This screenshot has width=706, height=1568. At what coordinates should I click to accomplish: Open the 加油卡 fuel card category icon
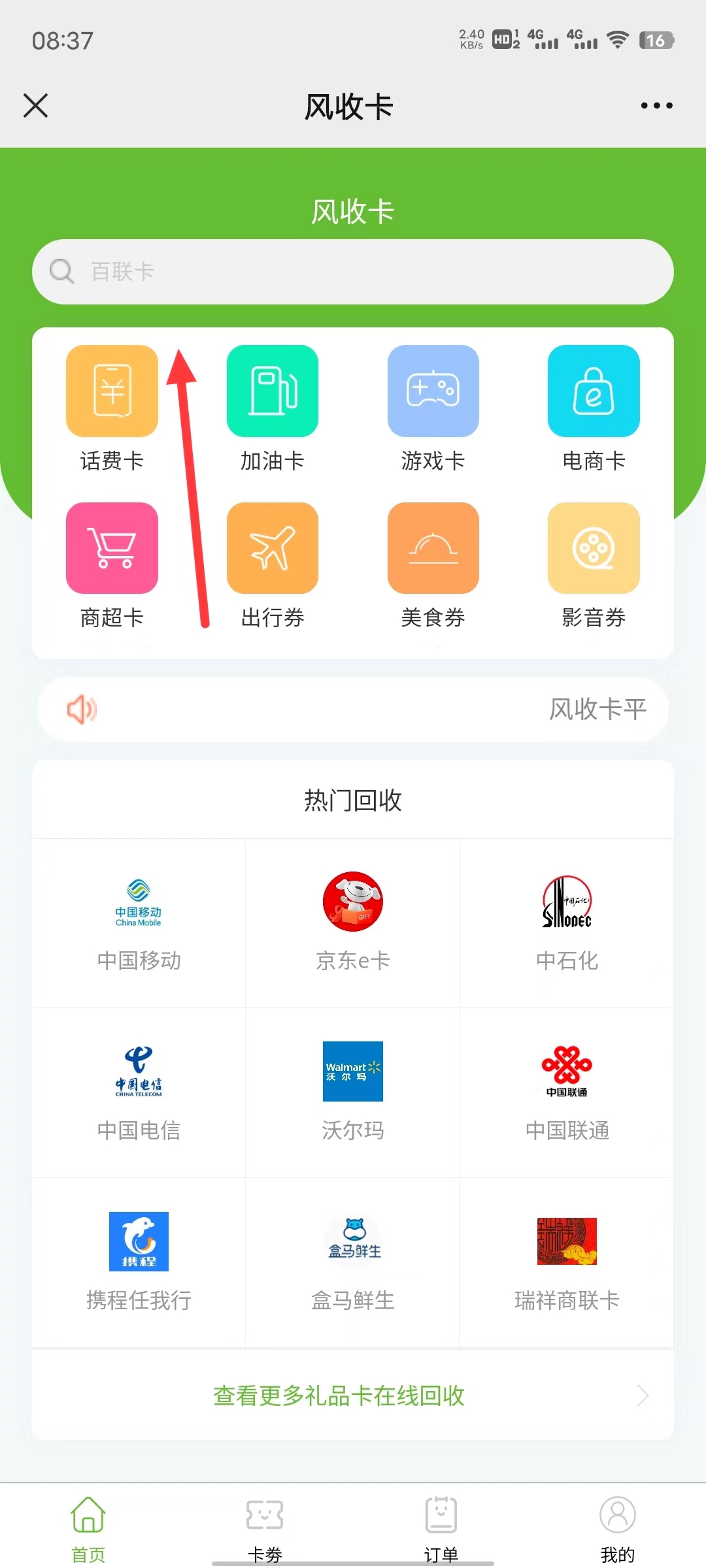[272, 391]
